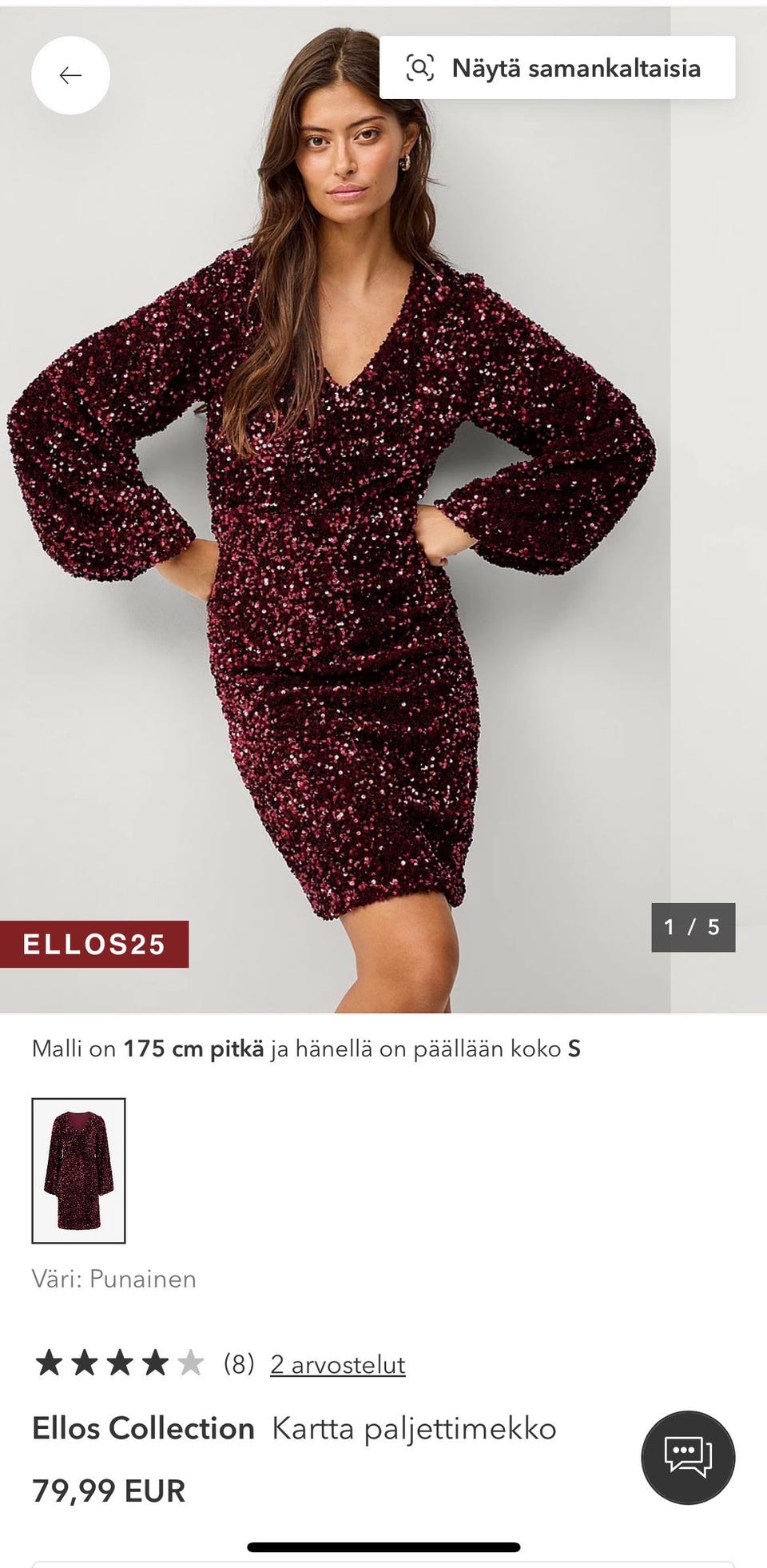Go back using the arrow button

click(x=70, y=75)
